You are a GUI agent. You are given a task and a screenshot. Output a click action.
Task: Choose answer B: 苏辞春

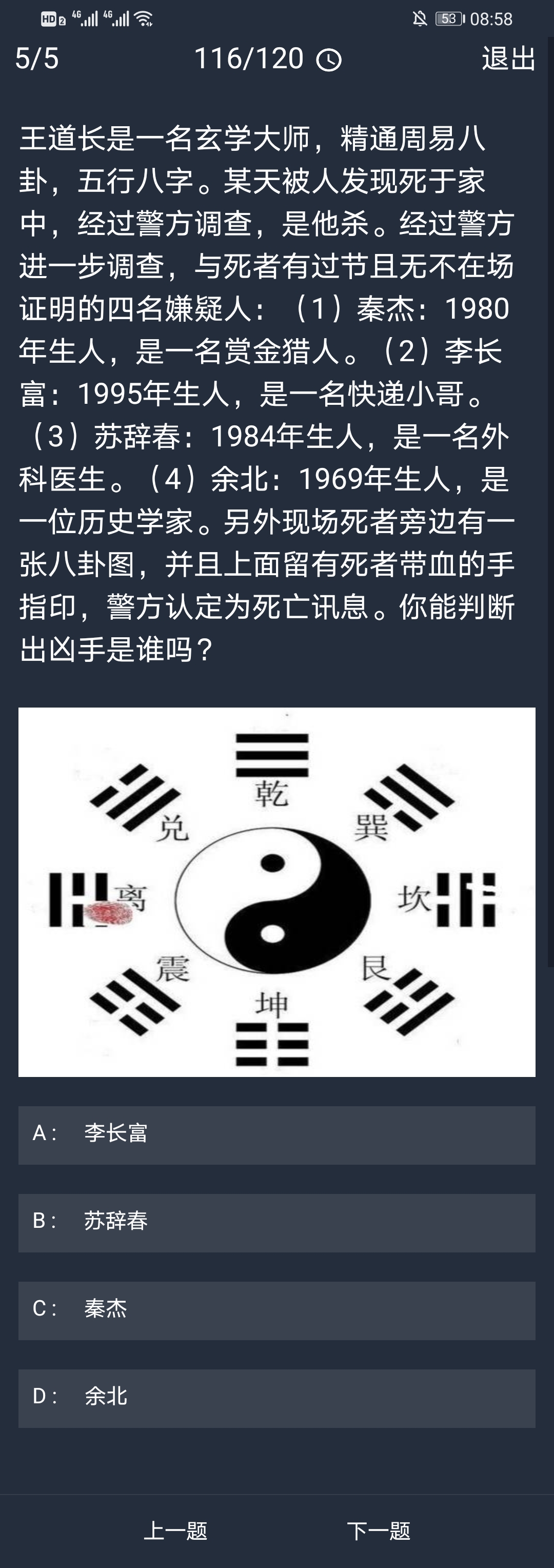click(x=277, y=1223)
